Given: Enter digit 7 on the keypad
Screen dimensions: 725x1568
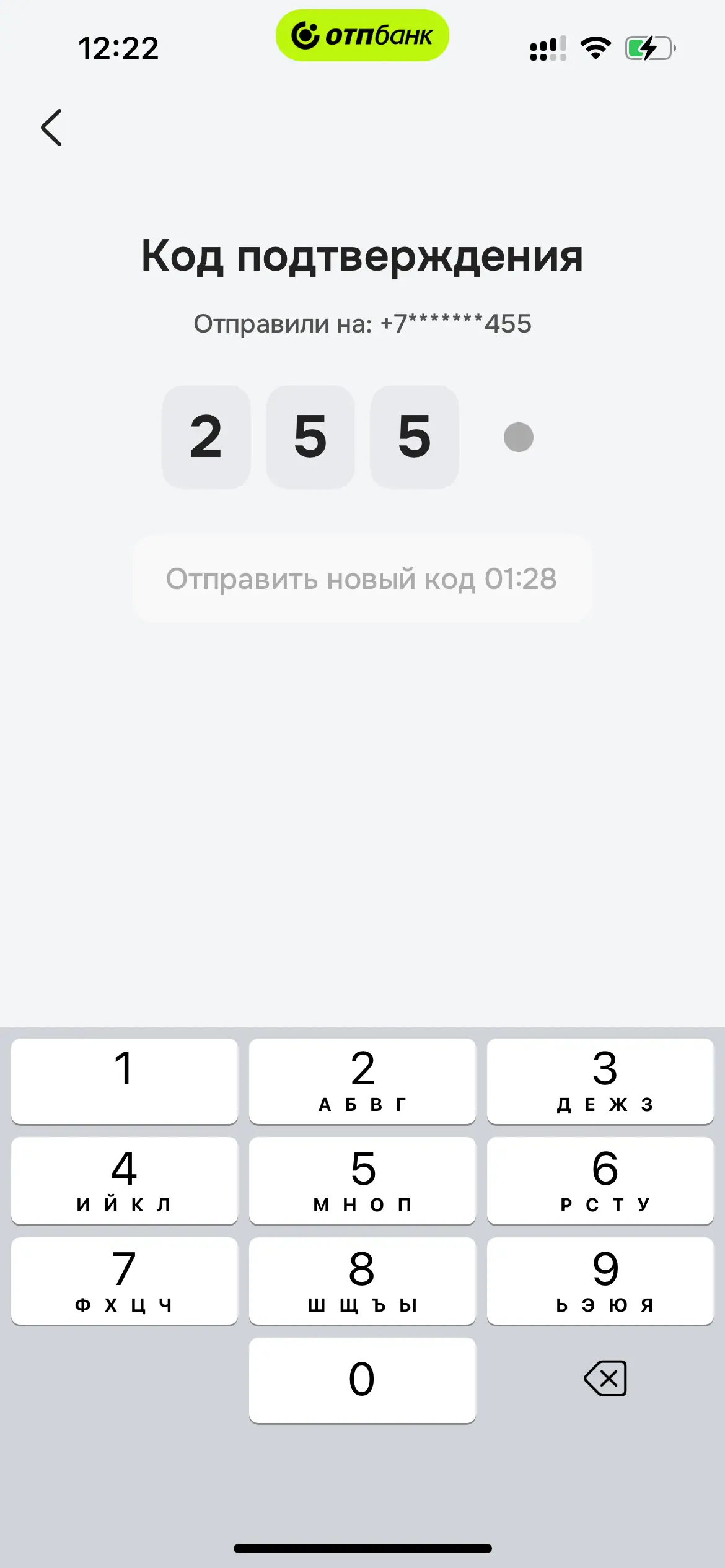Looking at the screenshot, I should 124,1281.
